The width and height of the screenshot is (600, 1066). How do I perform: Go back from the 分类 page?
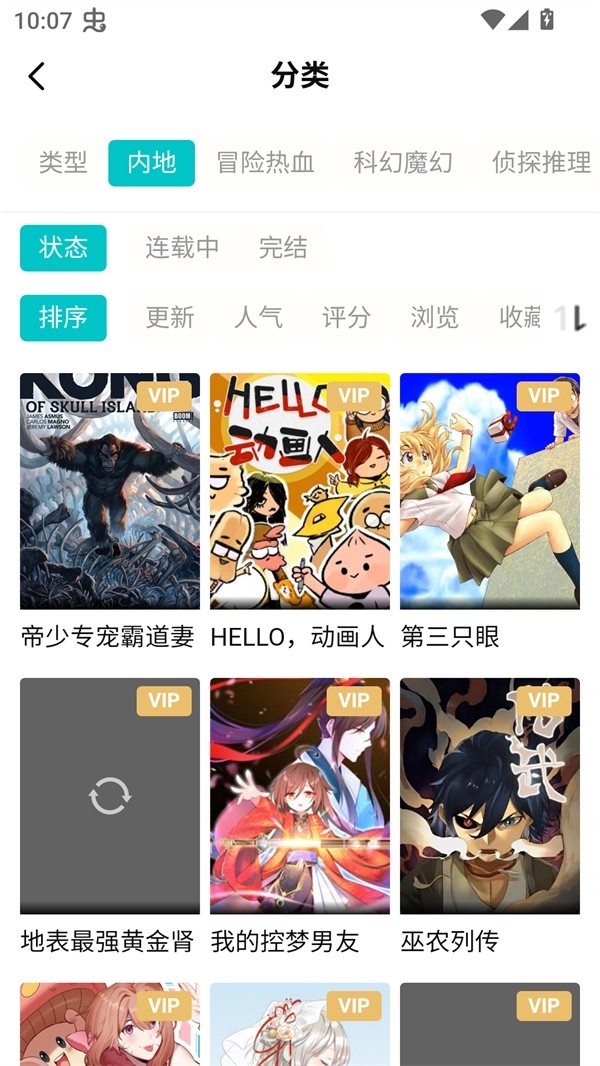coord(37,76)
